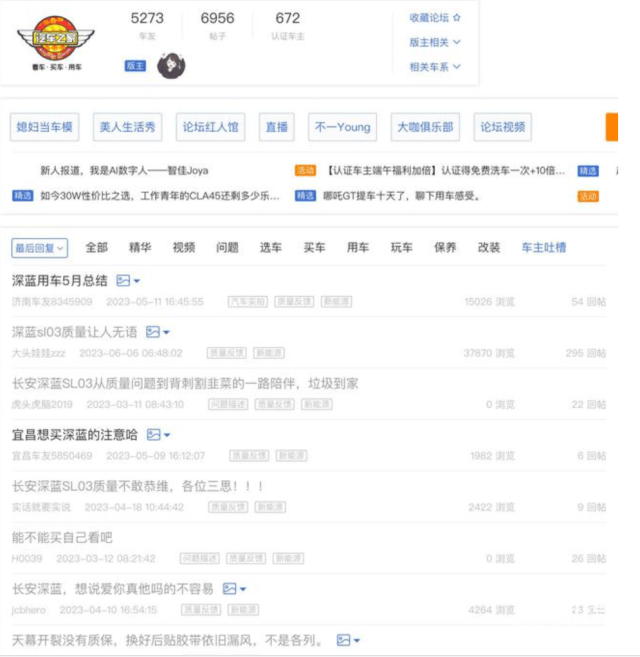Viewport: 640px width, 657px height.
Task: Expand the 相关车系 dropdown
Action: tap(434, 67)
